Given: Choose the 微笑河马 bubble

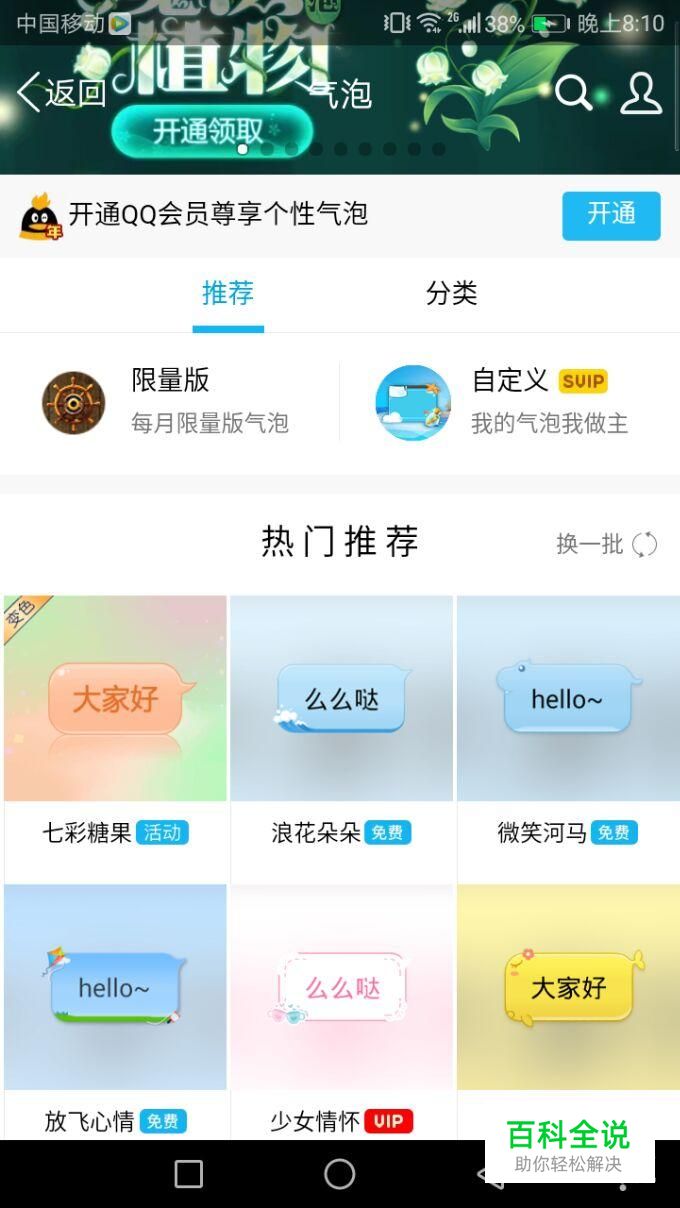Looking at the screenshot, I should [x=567, y=738].
